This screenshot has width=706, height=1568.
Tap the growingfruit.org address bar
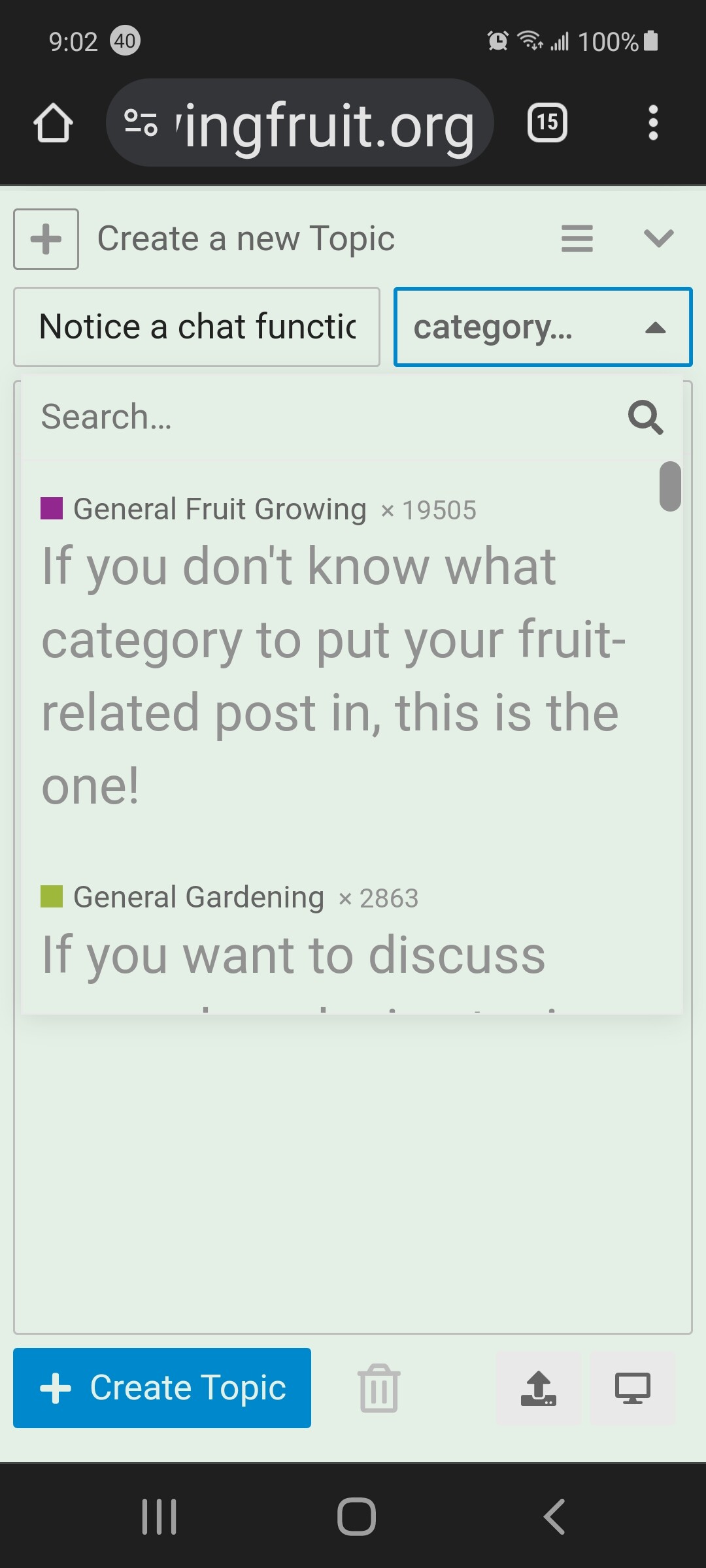click(x=299, y=123)
